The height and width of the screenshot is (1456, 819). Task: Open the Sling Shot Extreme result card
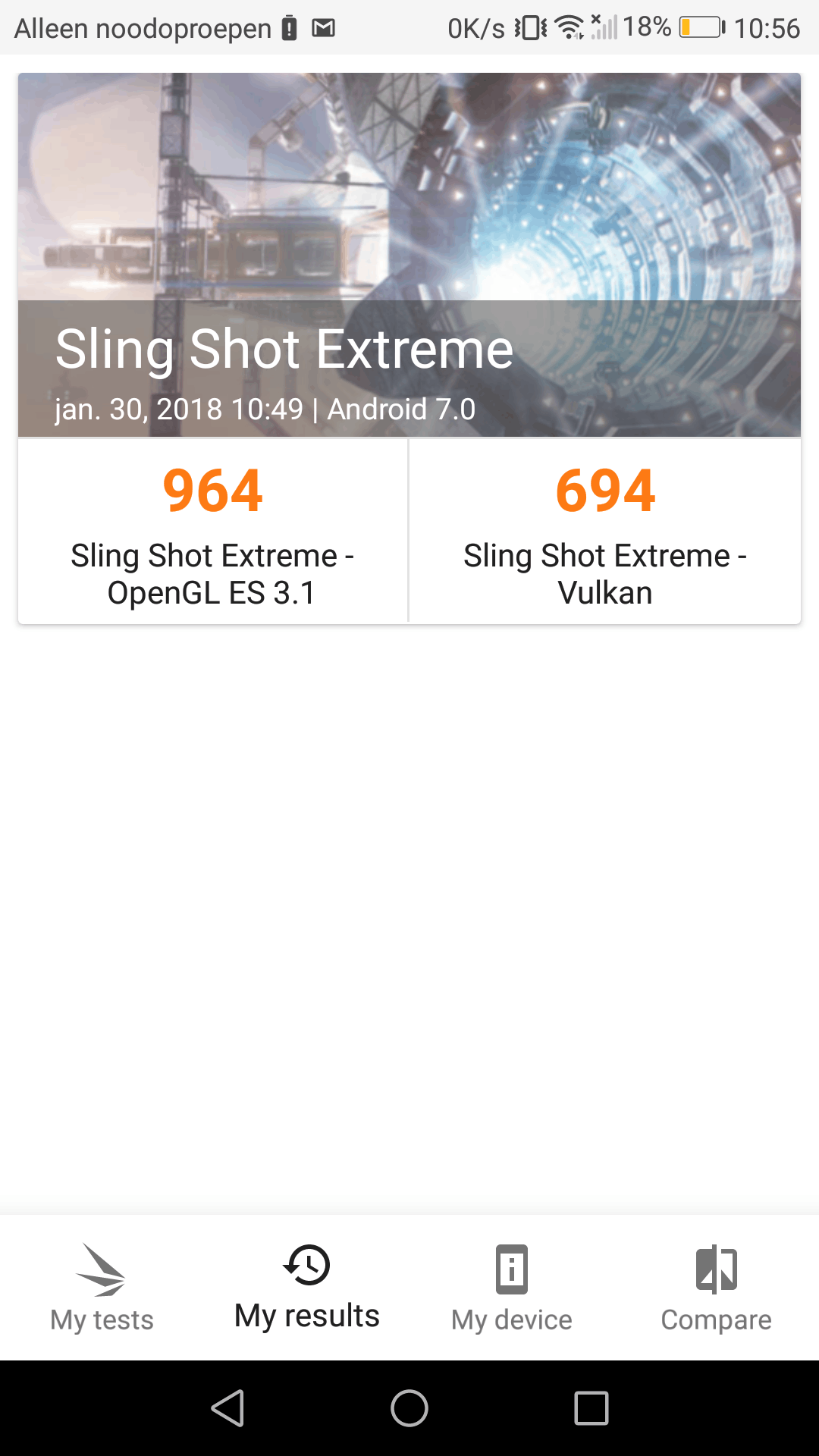click(409, 255)
